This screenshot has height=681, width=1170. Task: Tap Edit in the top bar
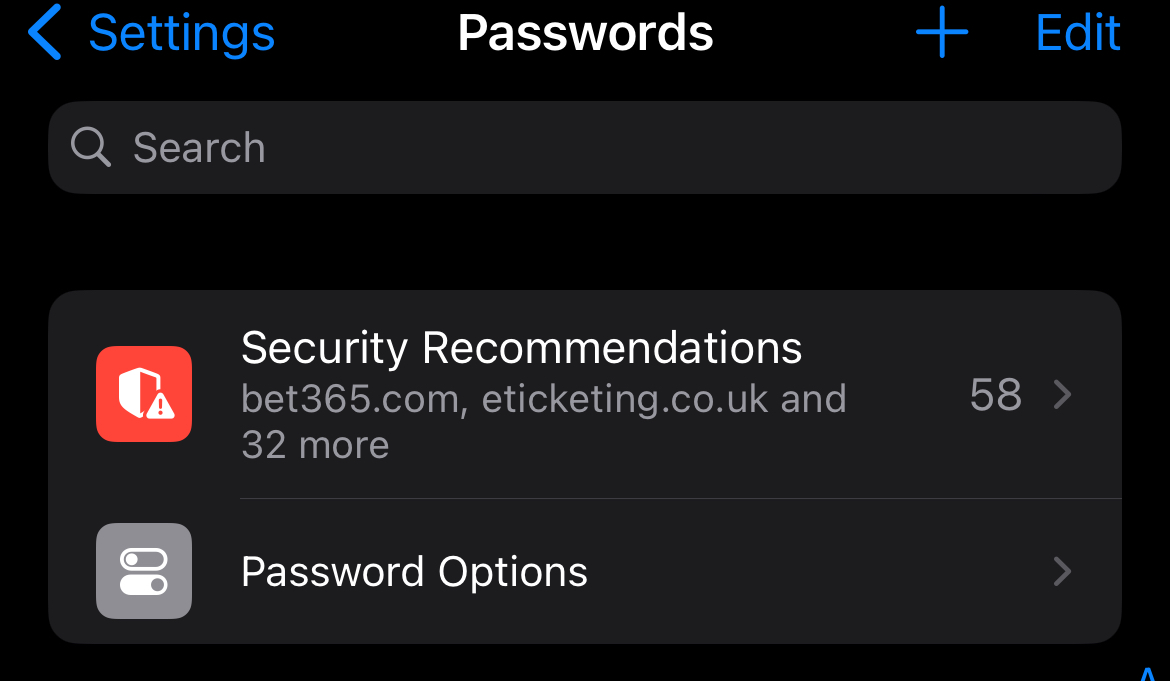click(x=1078, y=33)
